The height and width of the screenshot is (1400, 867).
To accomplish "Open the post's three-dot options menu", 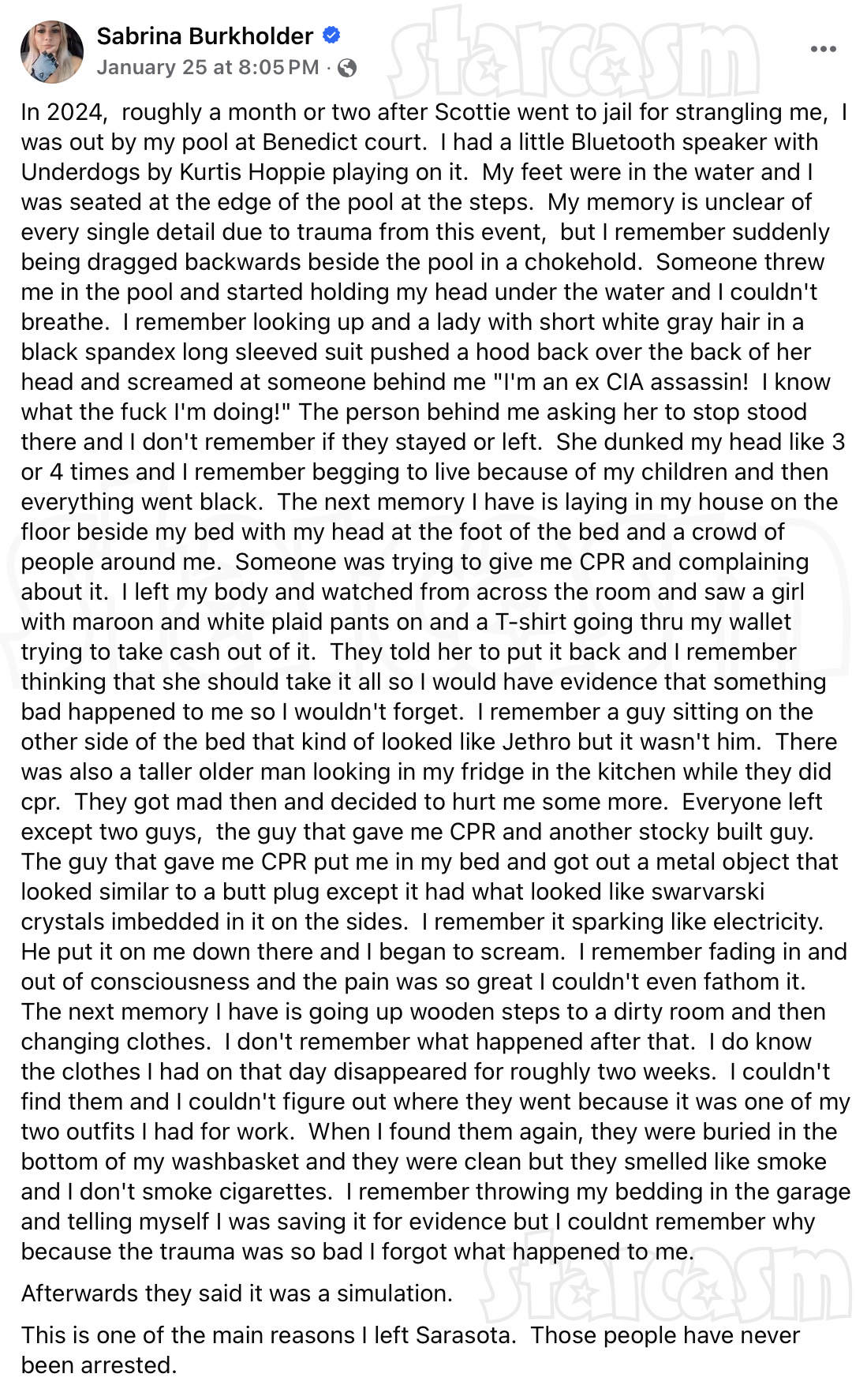I will pyautogui.click(x=823, y=49).
